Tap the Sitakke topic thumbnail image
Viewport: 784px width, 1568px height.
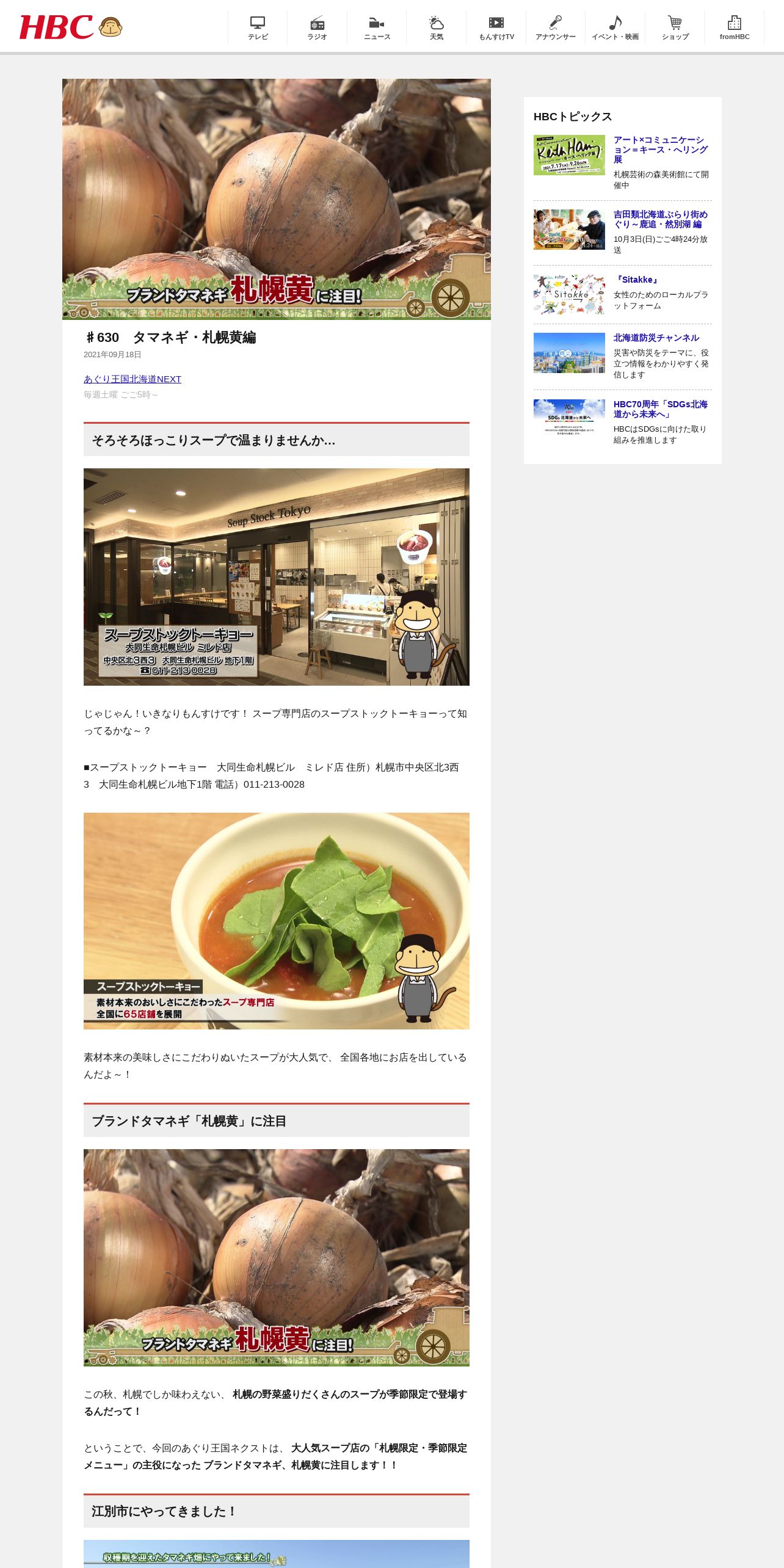(x=569, y=294)
